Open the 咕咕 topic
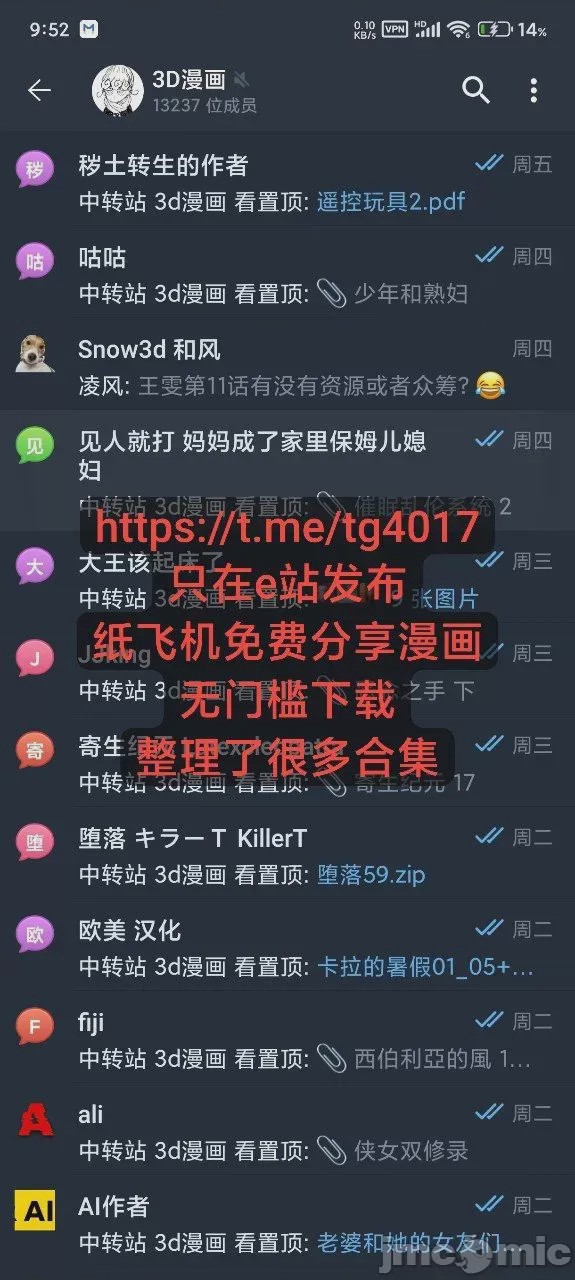575x1280 pixels. 287,275
